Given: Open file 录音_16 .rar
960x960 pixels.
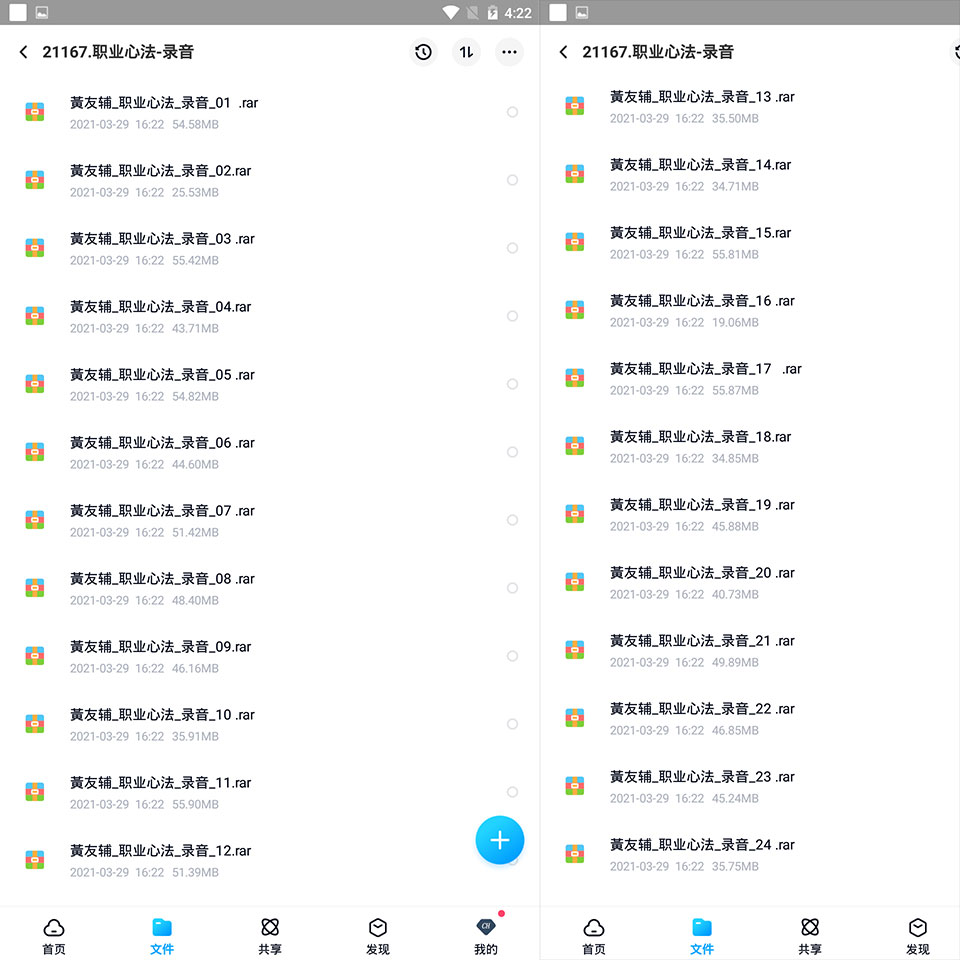Looking at the screenshot, I should coord(750,310).
